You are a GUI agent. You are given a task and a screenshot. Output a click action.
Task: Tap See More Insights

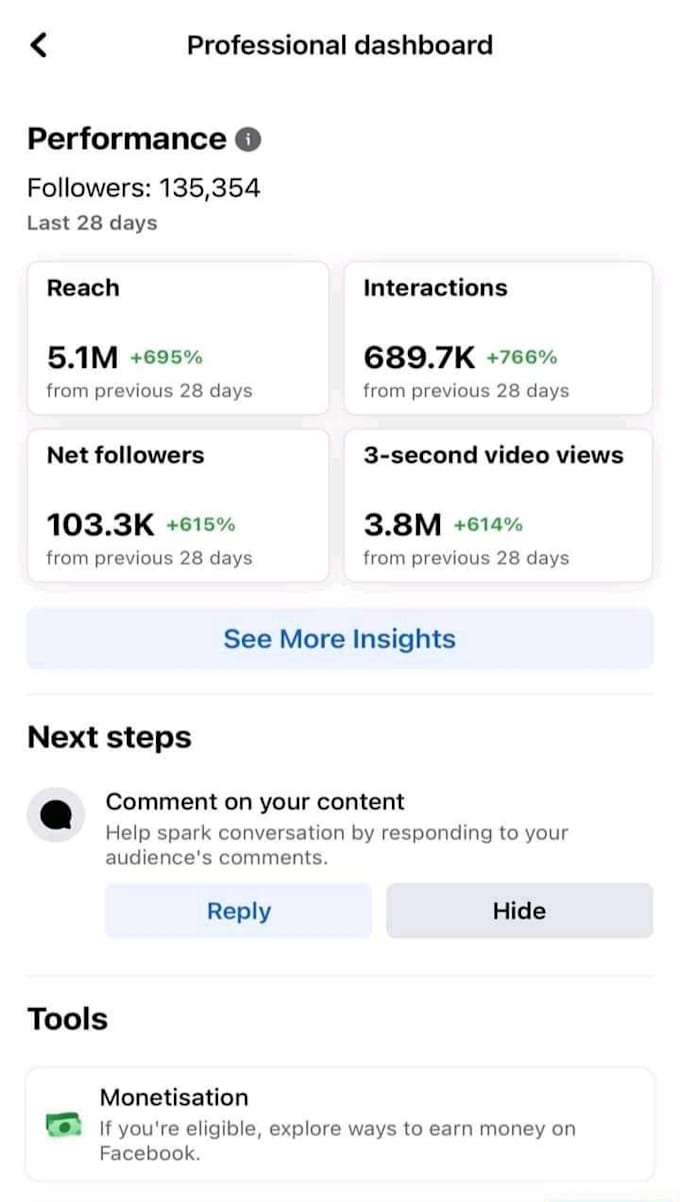[339, 639]
